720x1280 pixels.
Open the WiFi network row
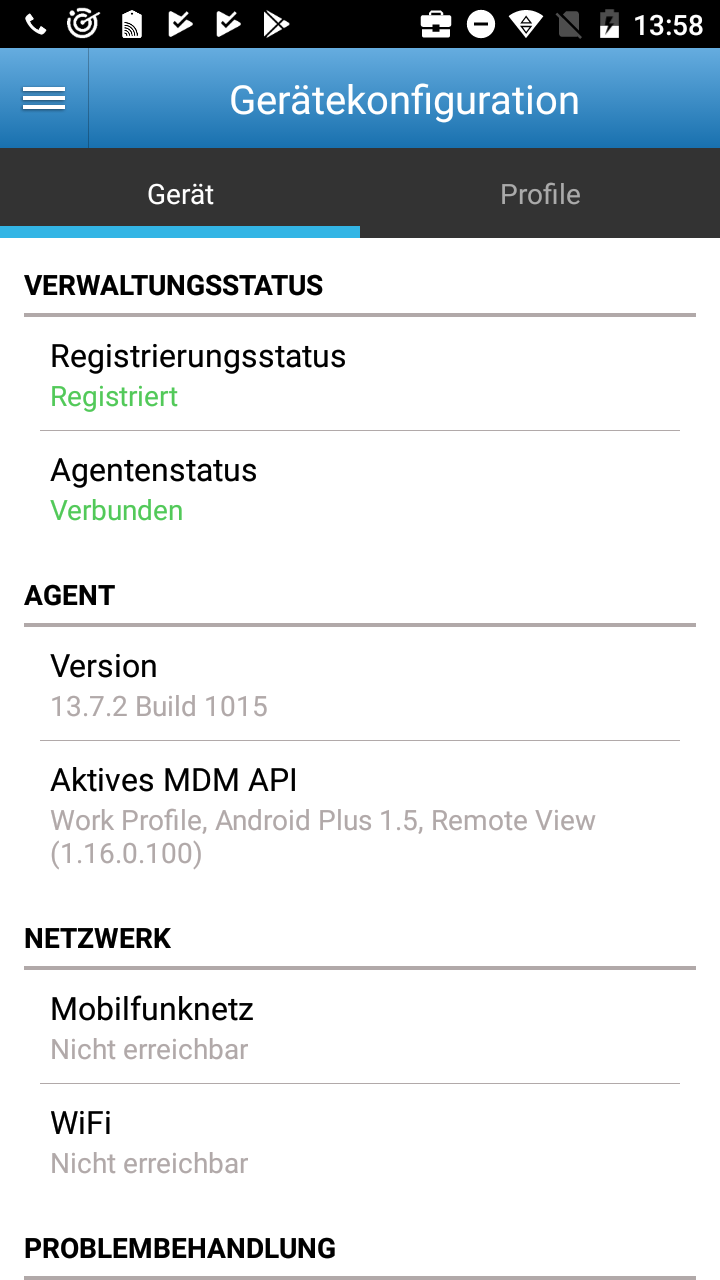360,1142
